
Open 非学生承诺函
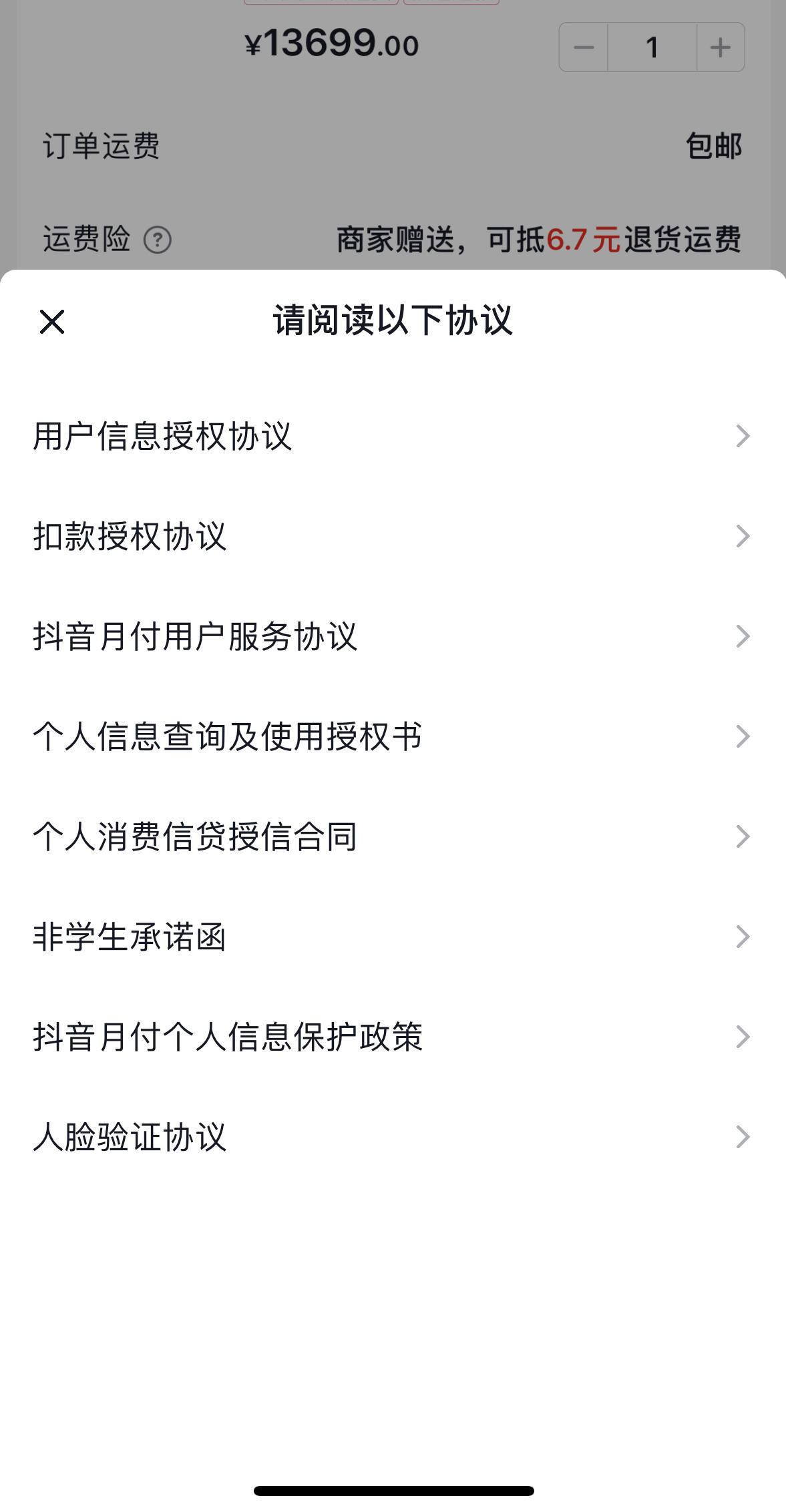[x=393, y=937]
